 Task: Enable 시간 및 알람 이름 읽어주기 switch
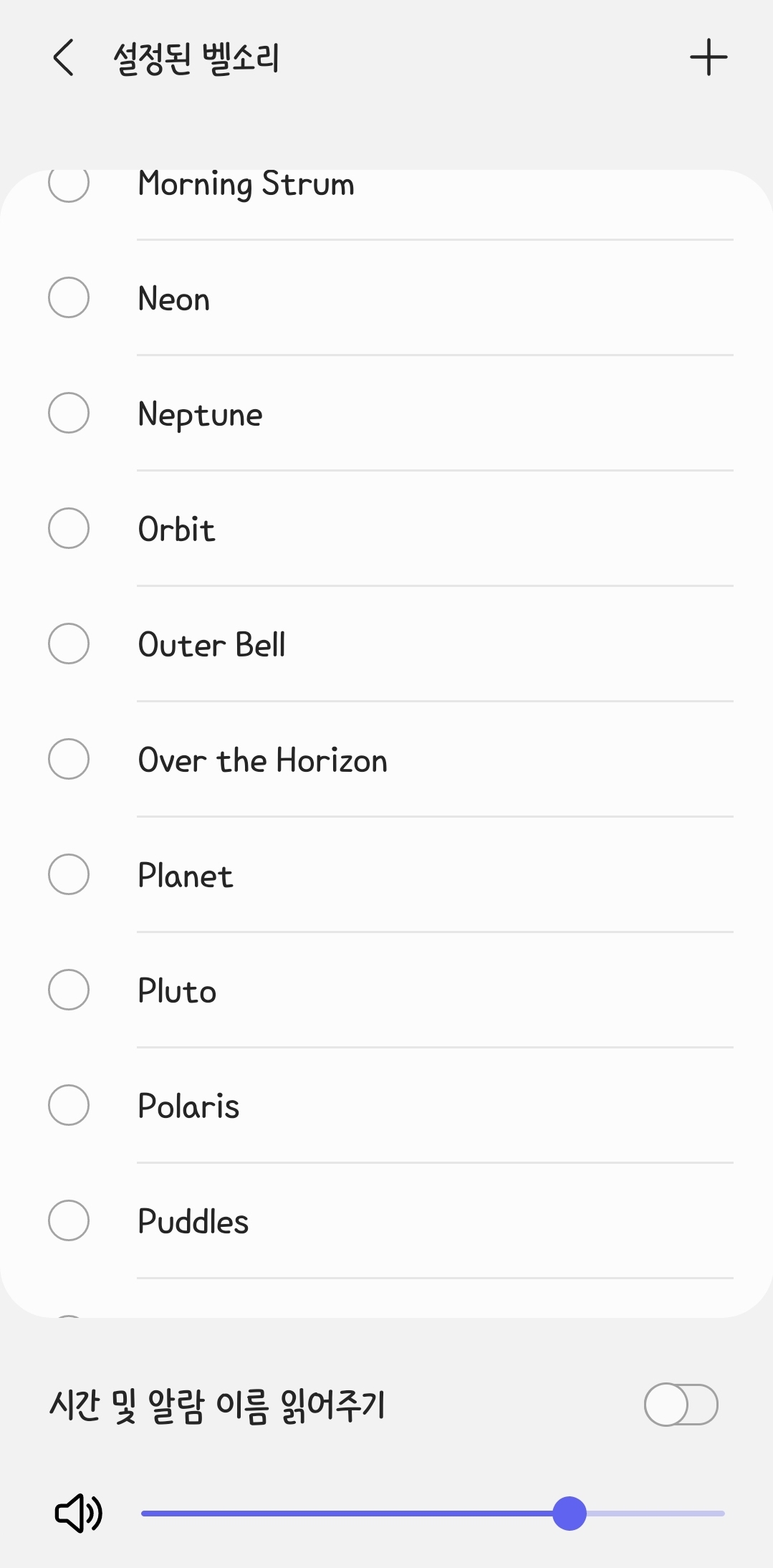pos(681,1405)
